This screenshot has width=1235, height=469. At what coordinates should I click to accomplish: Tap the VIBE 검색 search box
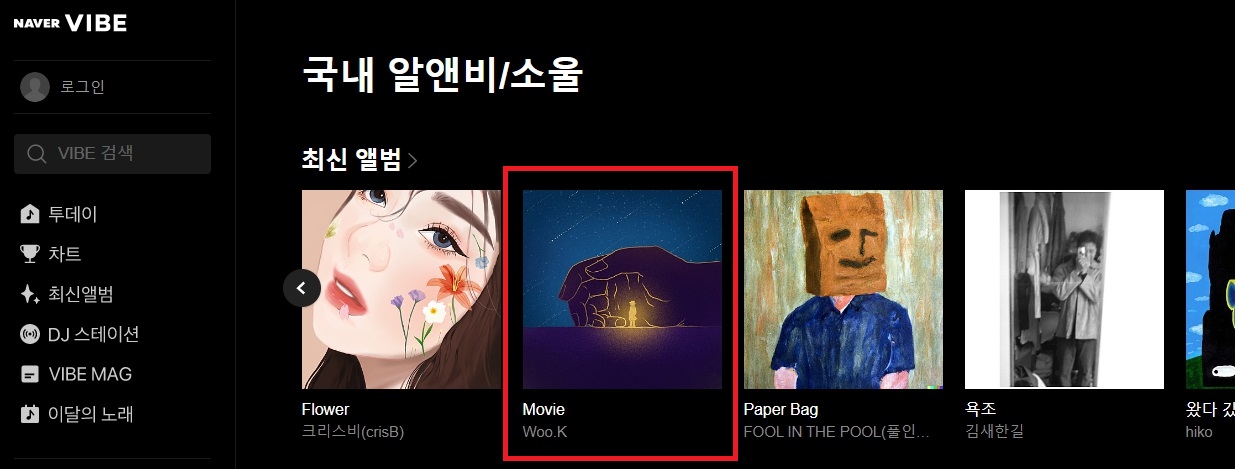click(112, 154)
